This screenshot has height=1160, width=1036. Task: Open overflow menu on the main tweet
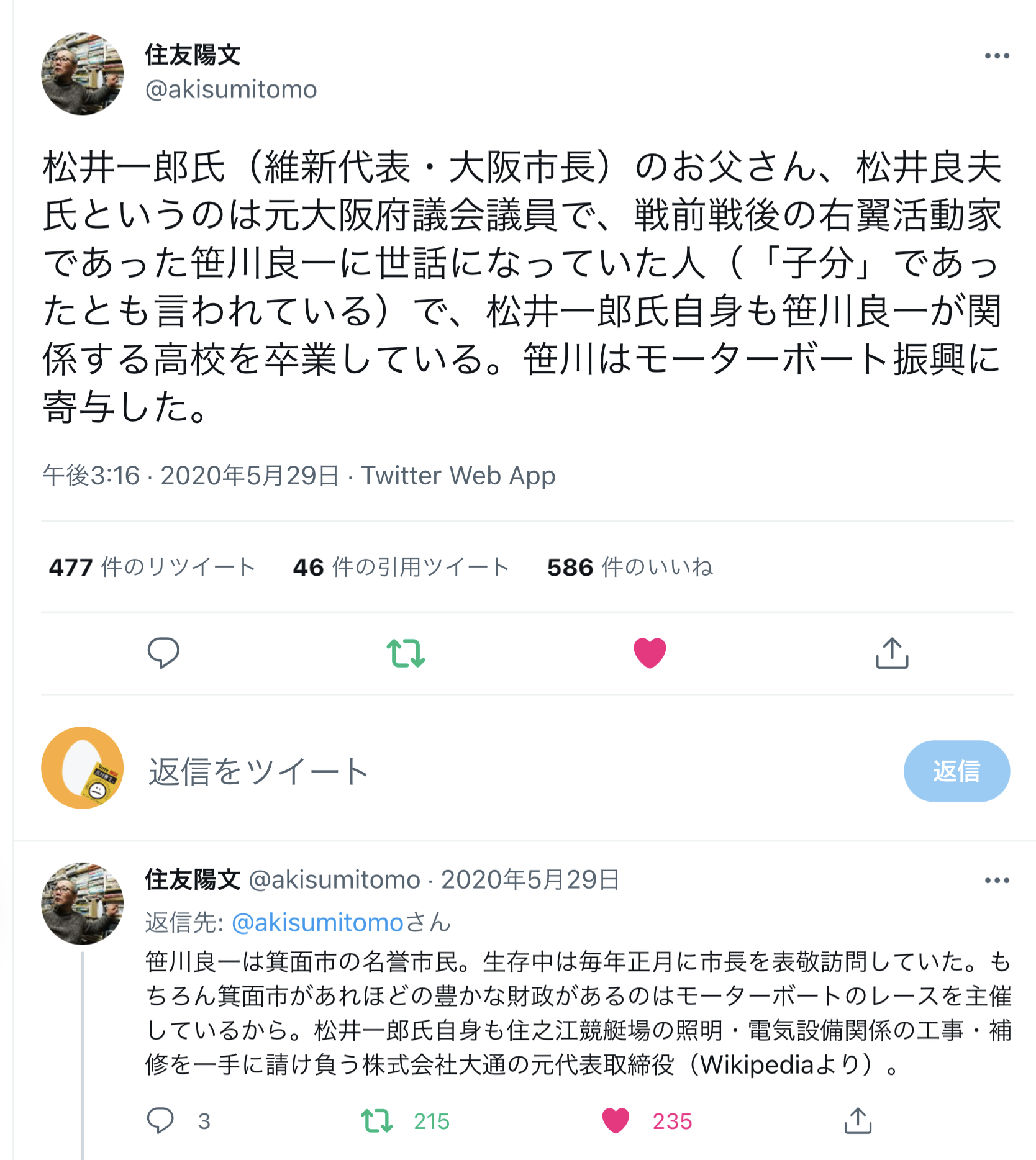[x=996, y=56]
